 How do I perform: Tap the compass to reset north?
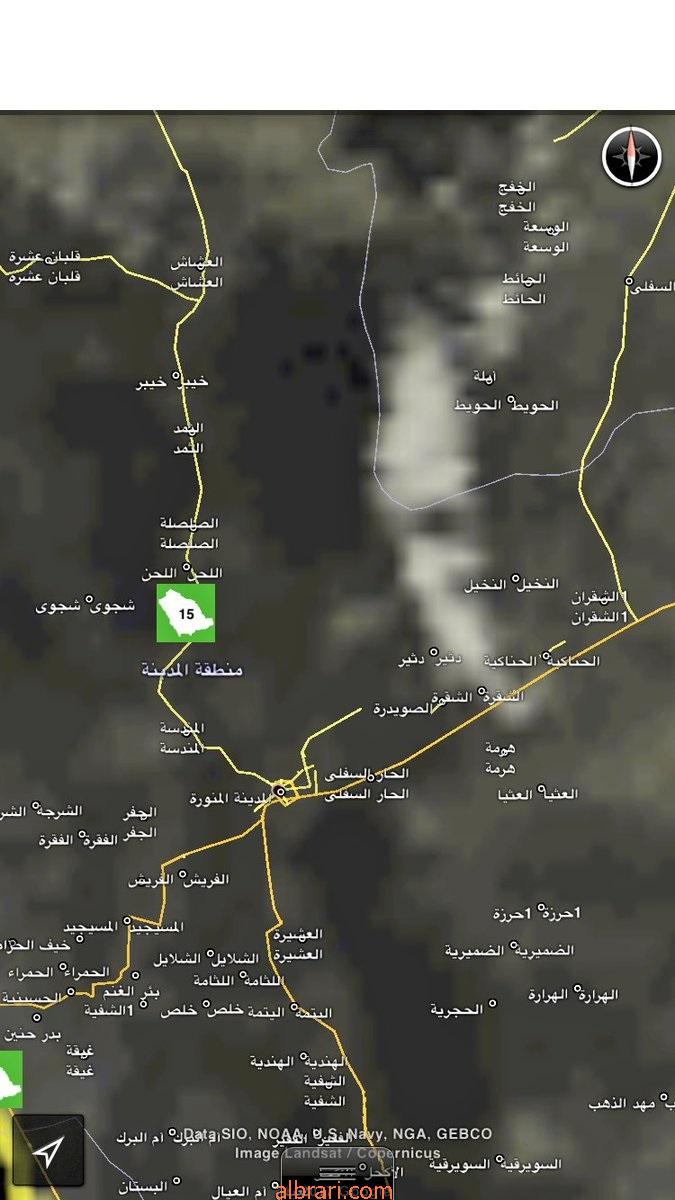click(632, 156)
